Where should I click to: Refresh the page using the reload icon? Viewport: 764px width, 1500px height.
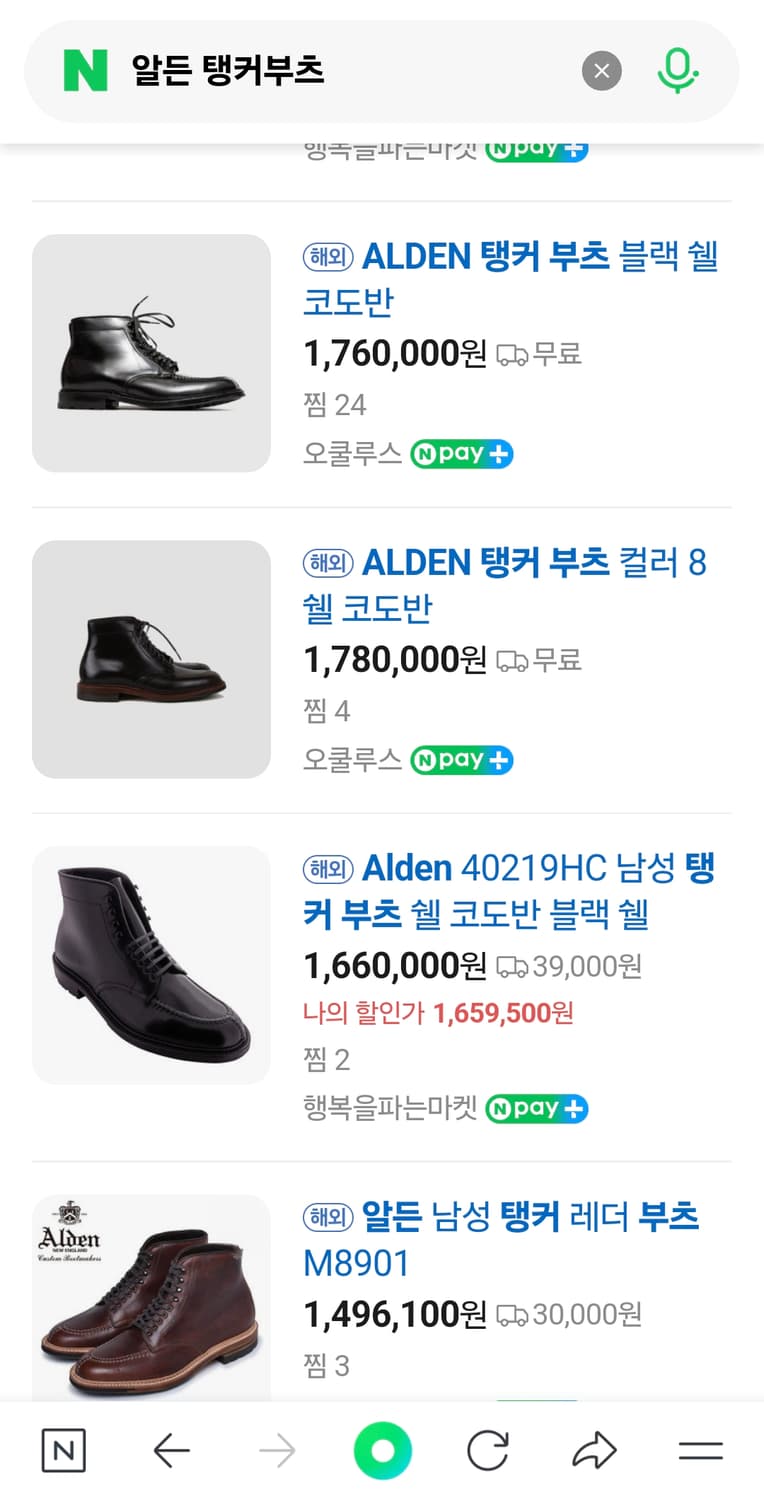(486, 1449)
